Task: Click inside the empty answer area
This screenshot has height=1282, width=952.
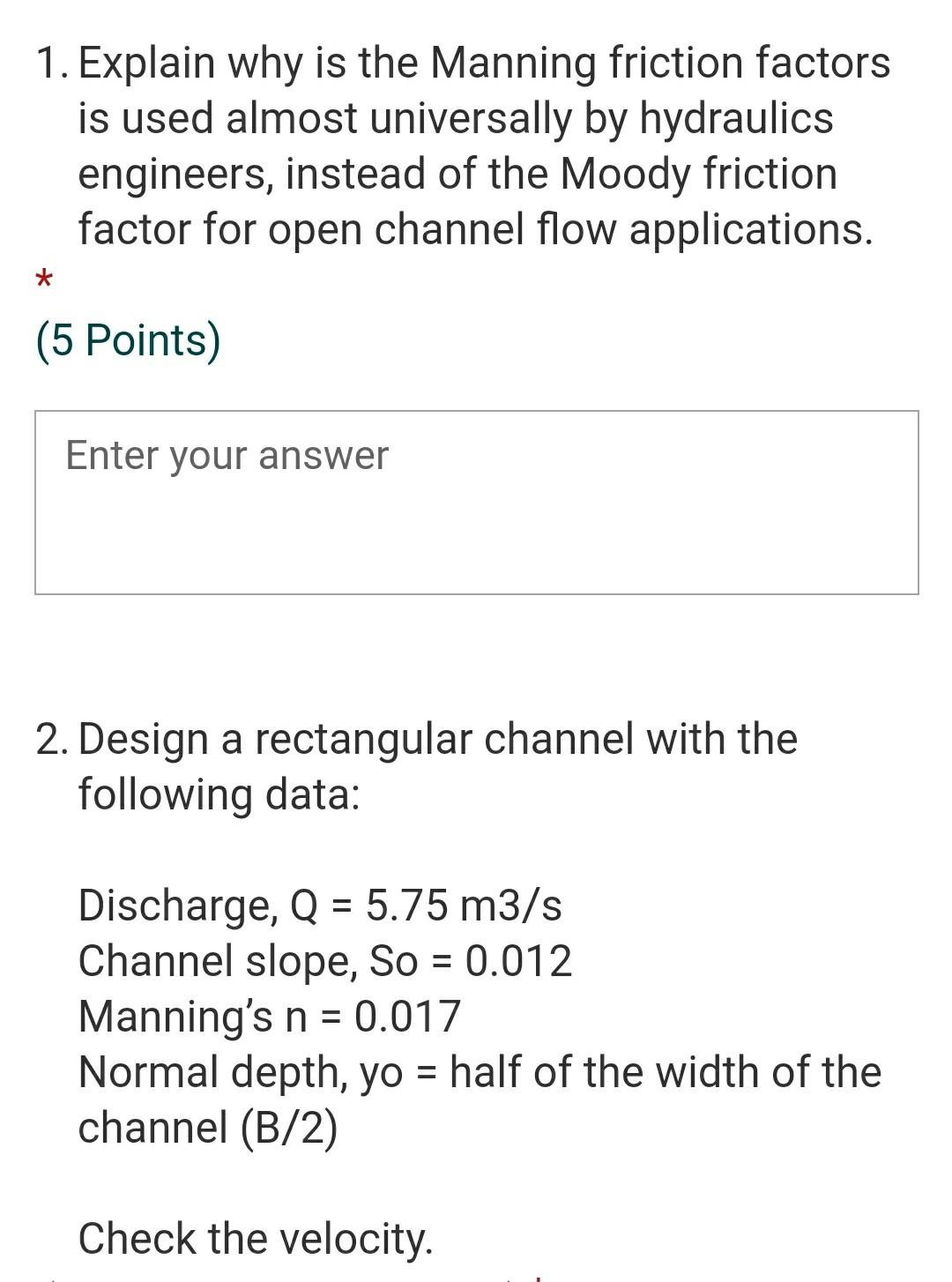Action: (476, 547)
